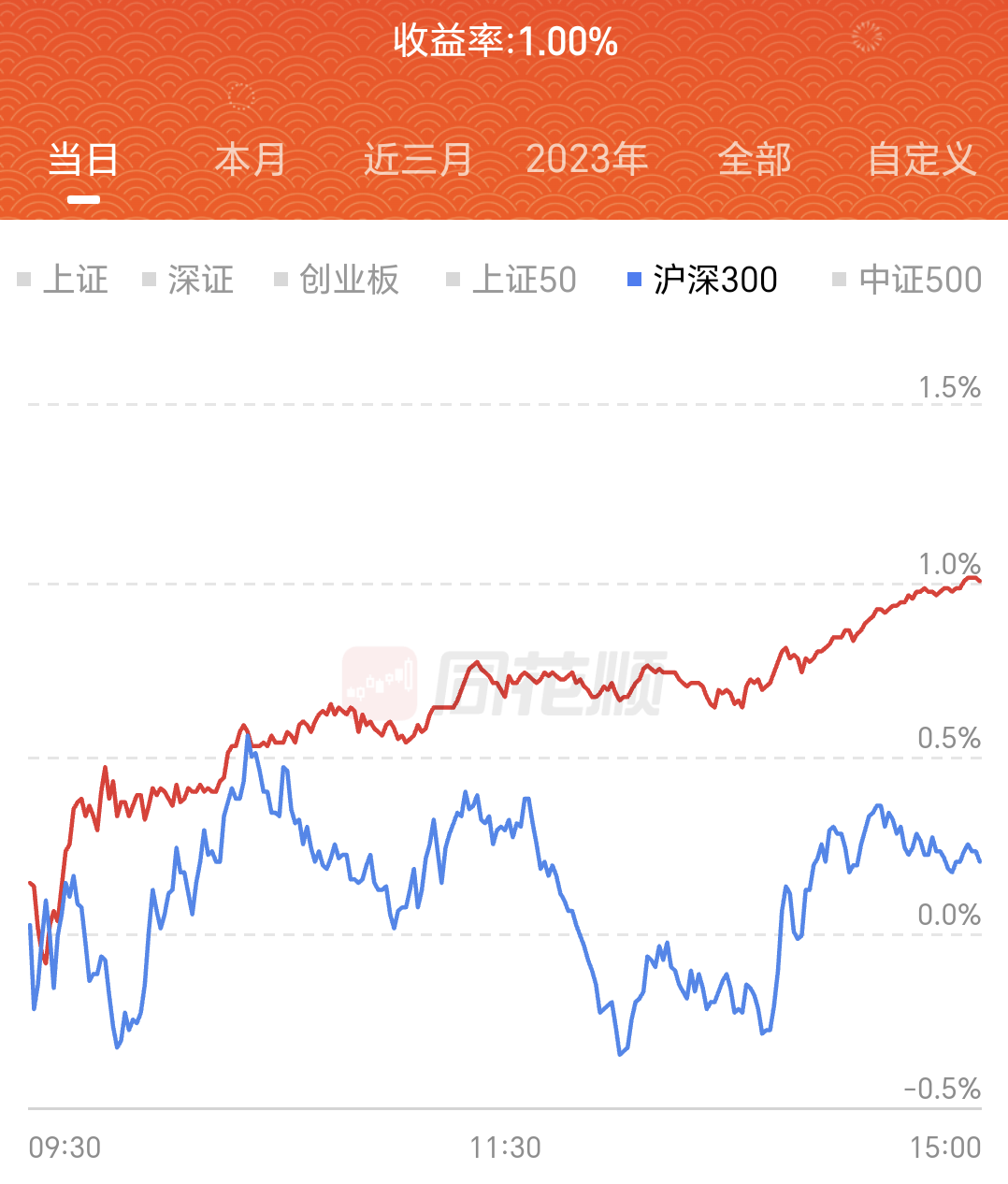The height and width of the screenshot is (1184, 1008).
Task: Switch the benchmark to 中证500
Action: coord(907,280)
